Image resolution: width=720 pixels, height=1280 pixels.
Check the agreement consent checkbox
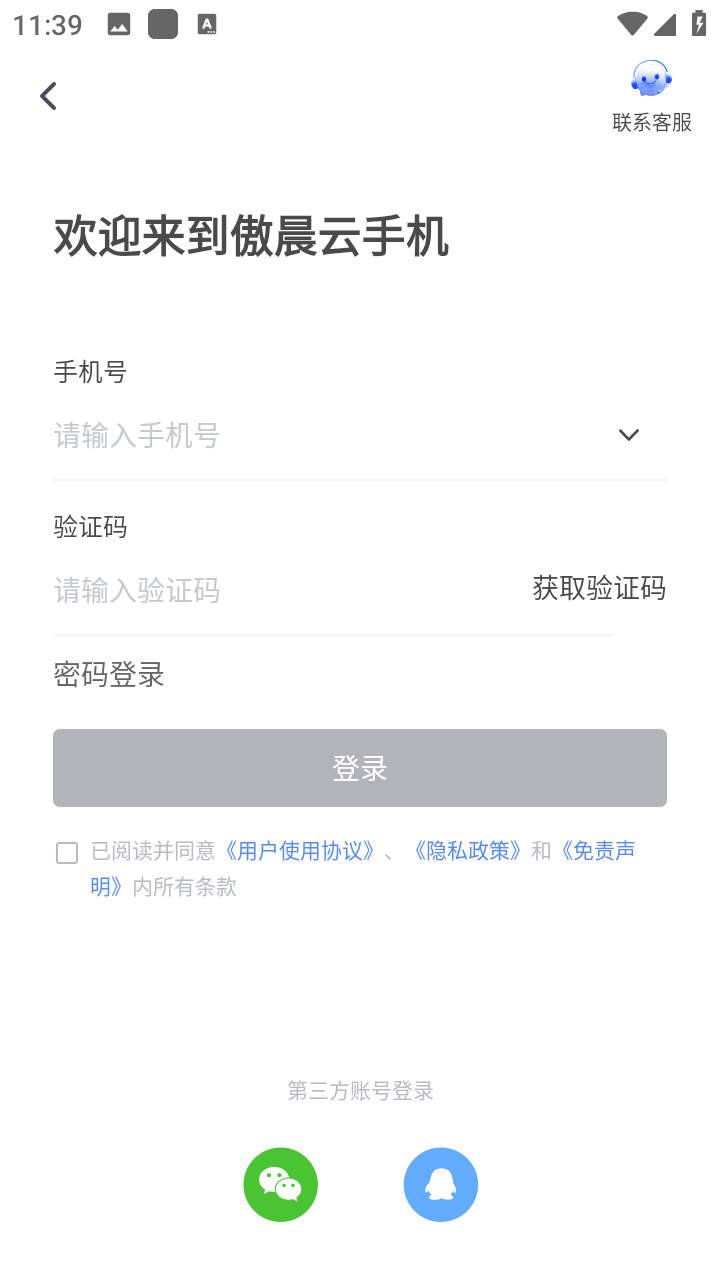point(67,853)
